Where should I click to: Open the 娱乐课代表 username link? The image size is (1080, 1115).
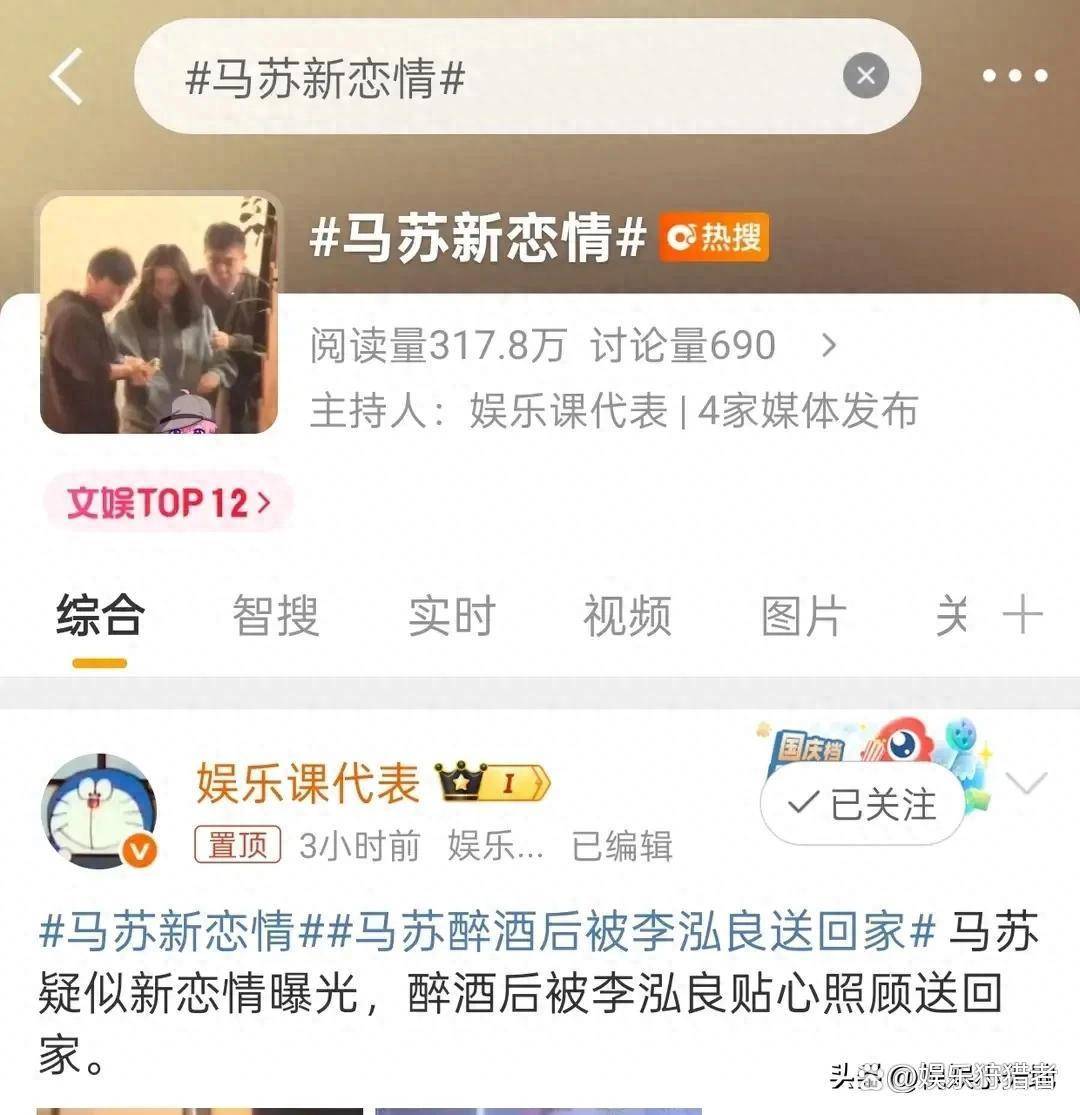[307, 783]
